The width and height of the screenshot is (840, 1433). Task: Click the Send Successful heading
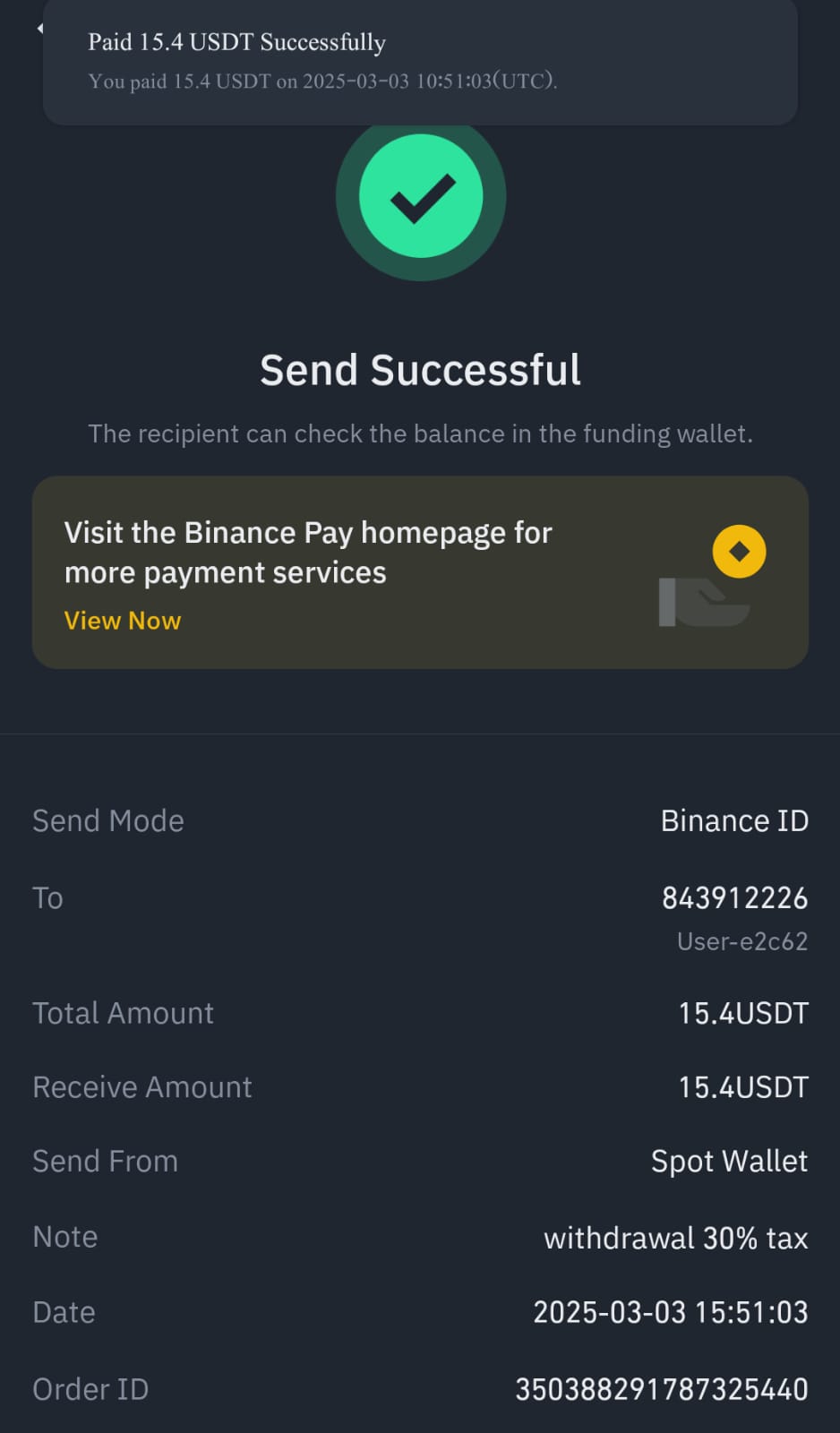coord(420,369)
